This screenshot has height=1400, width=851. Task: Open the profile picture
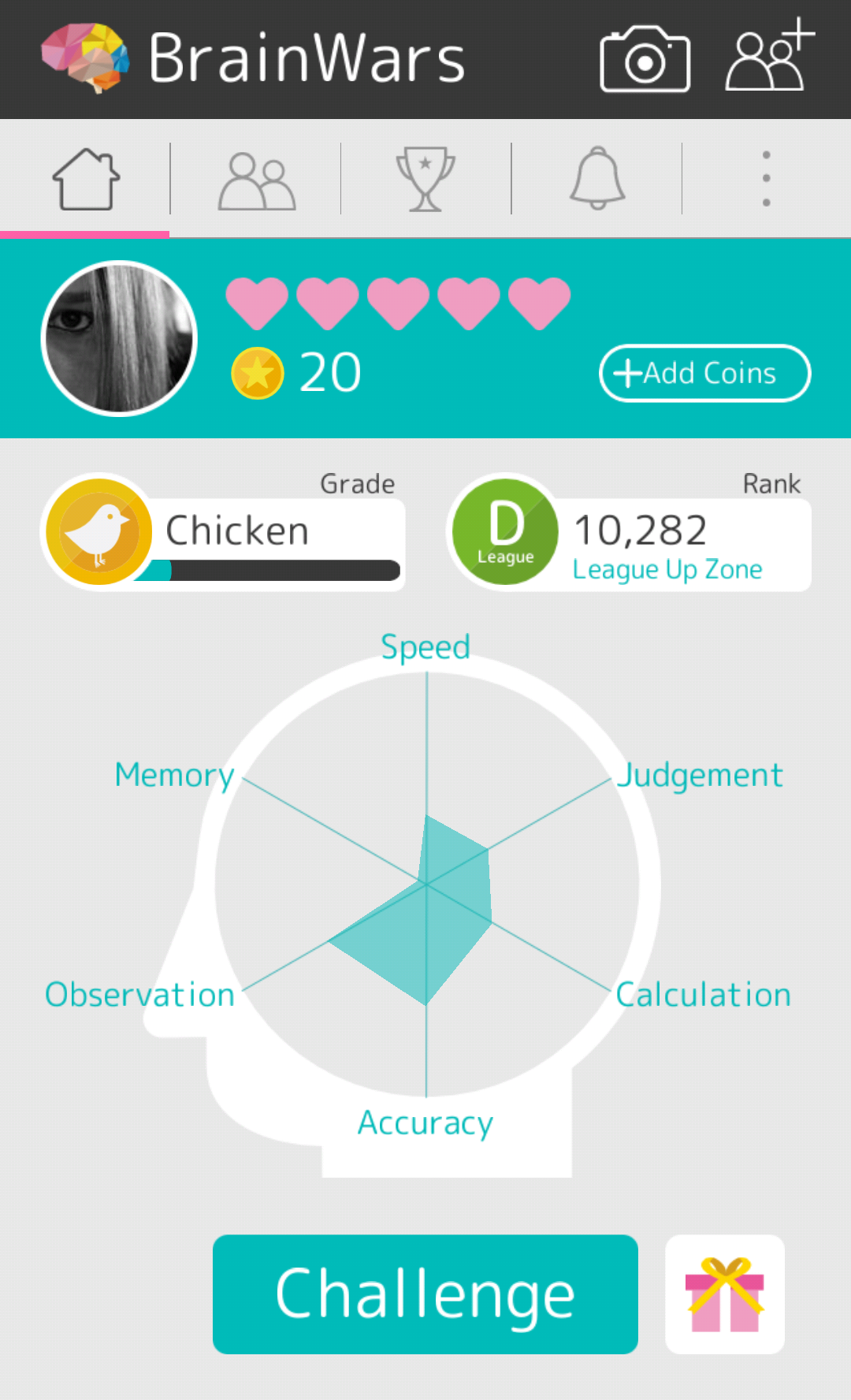click(x=119, y=338)
